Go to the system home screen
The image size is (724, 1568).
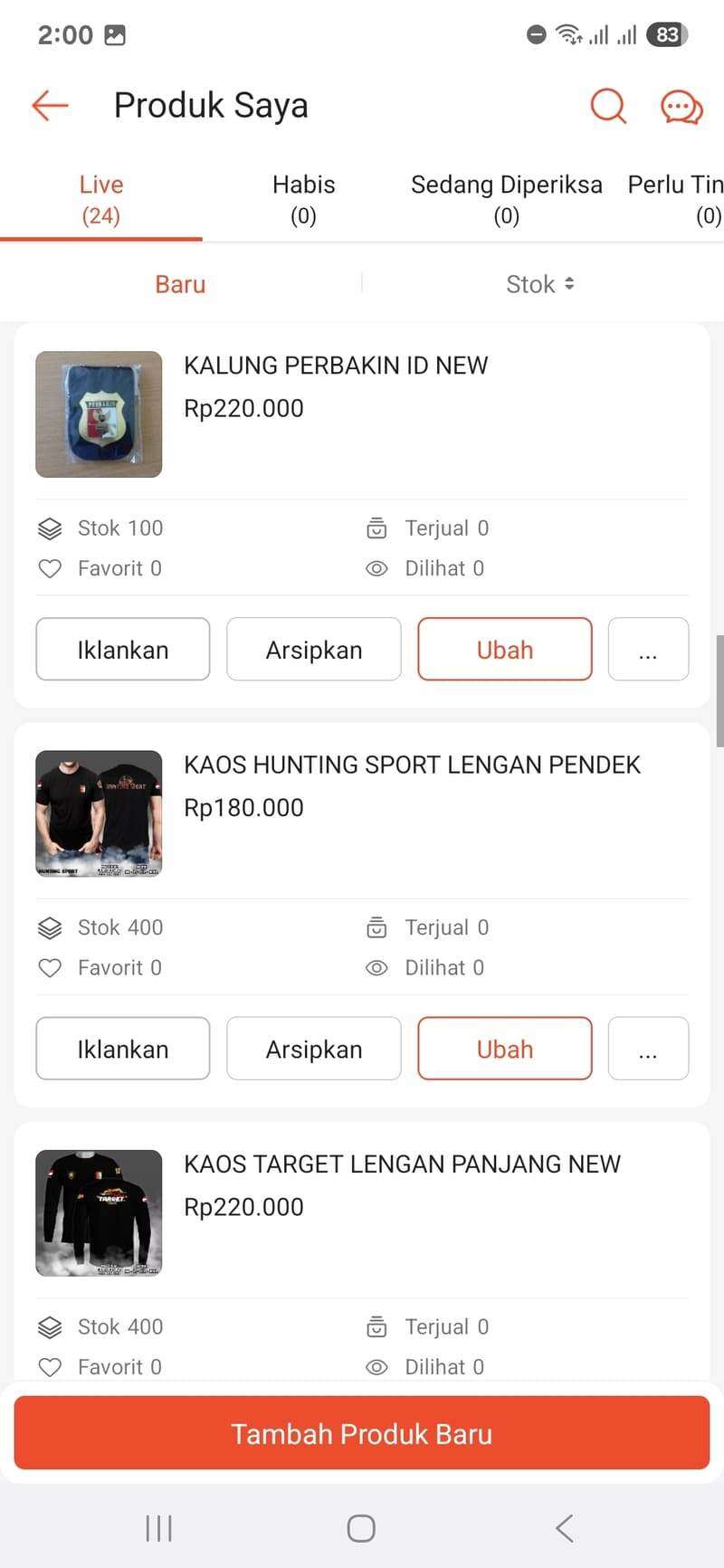(361, 1528)
